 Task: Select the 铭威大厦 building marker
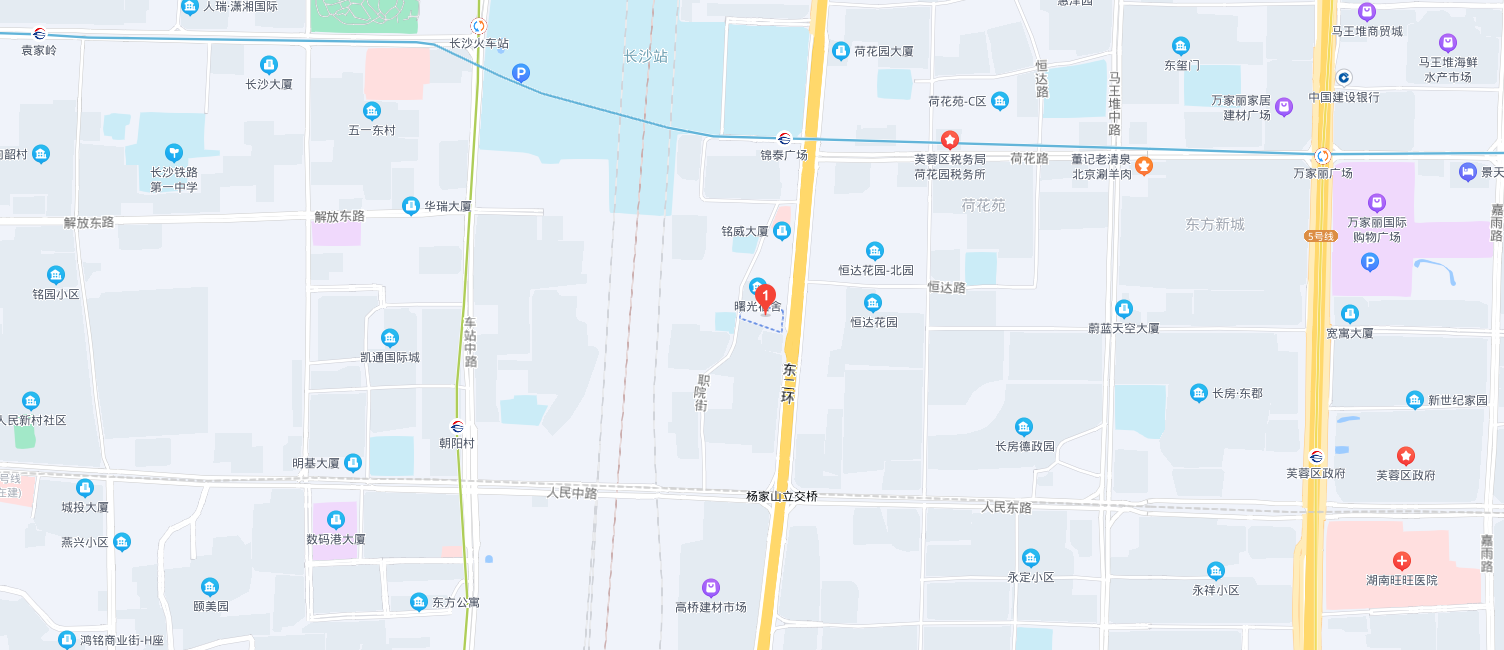click(781, 231)
